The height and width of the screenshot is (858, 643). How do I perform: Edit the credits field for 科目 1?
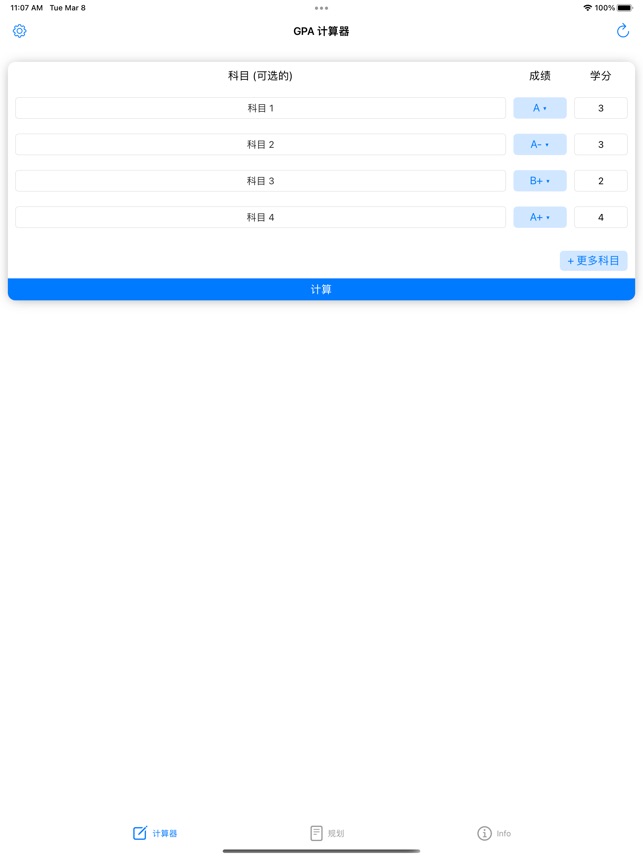pyautogui.click(x=600, y=108)
